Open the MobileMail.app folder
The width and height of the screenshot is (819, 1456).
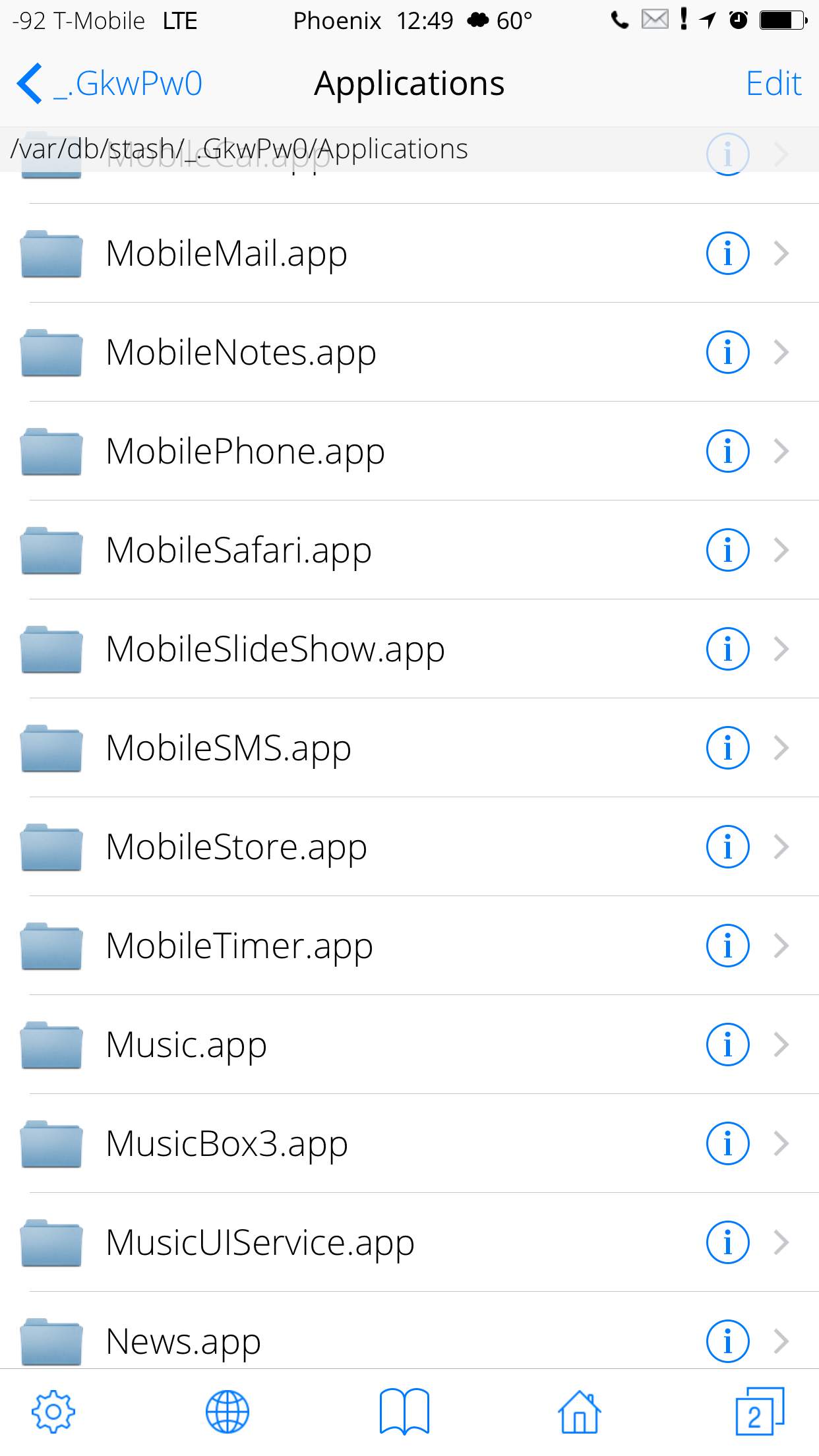pos(226,253)
